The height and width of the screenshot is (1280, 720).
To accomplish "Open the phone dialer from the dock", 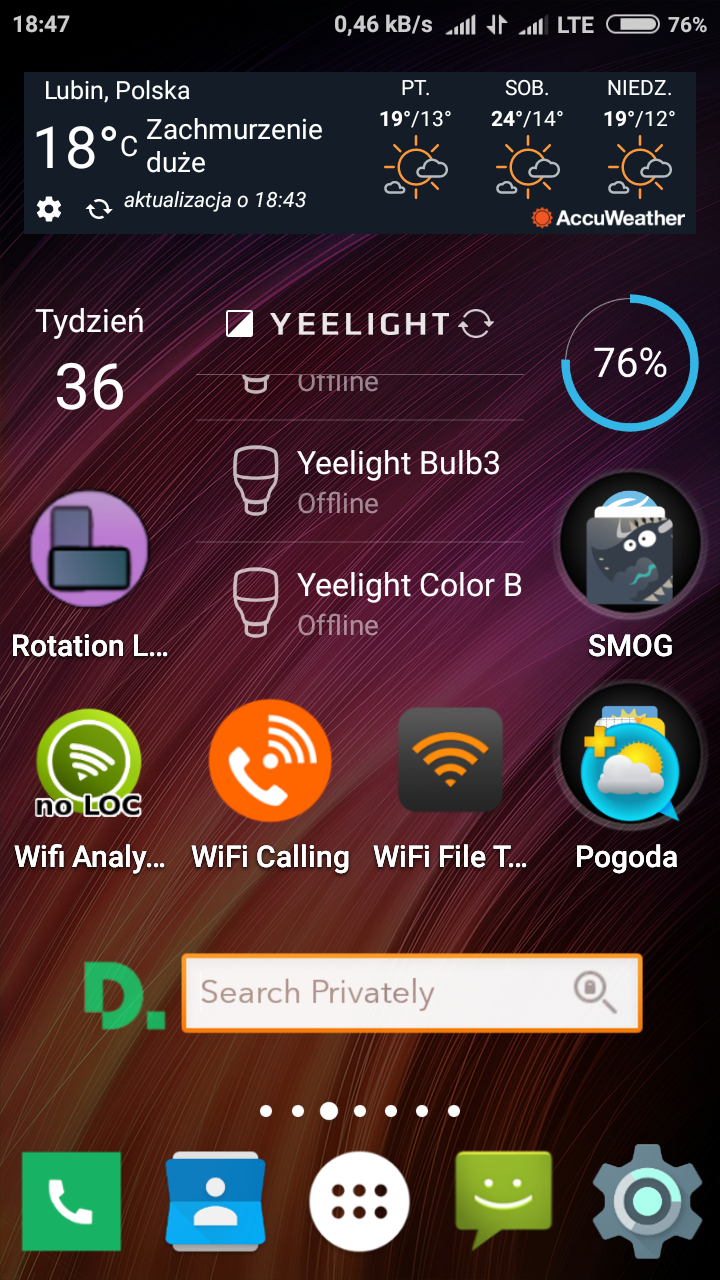I will (71, 1201).
